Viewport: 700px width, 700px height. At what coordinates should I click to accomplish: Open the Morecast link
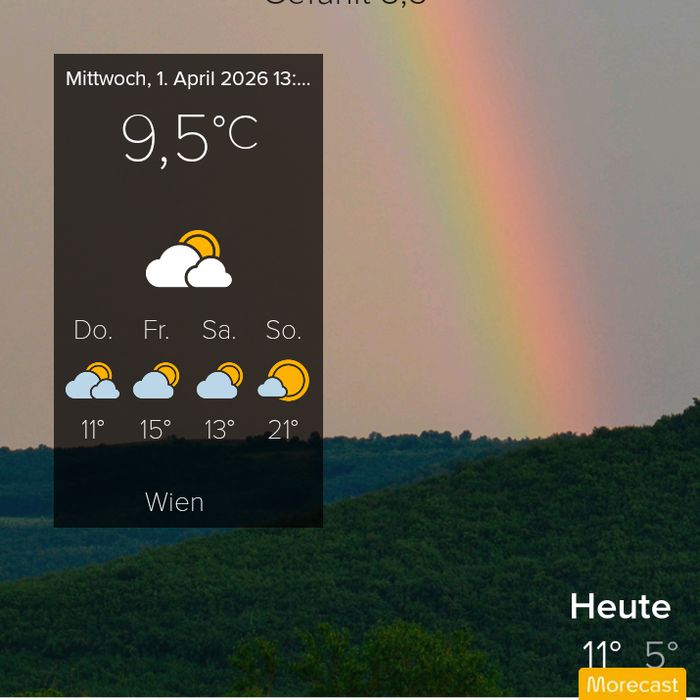[x=632, y=685]
